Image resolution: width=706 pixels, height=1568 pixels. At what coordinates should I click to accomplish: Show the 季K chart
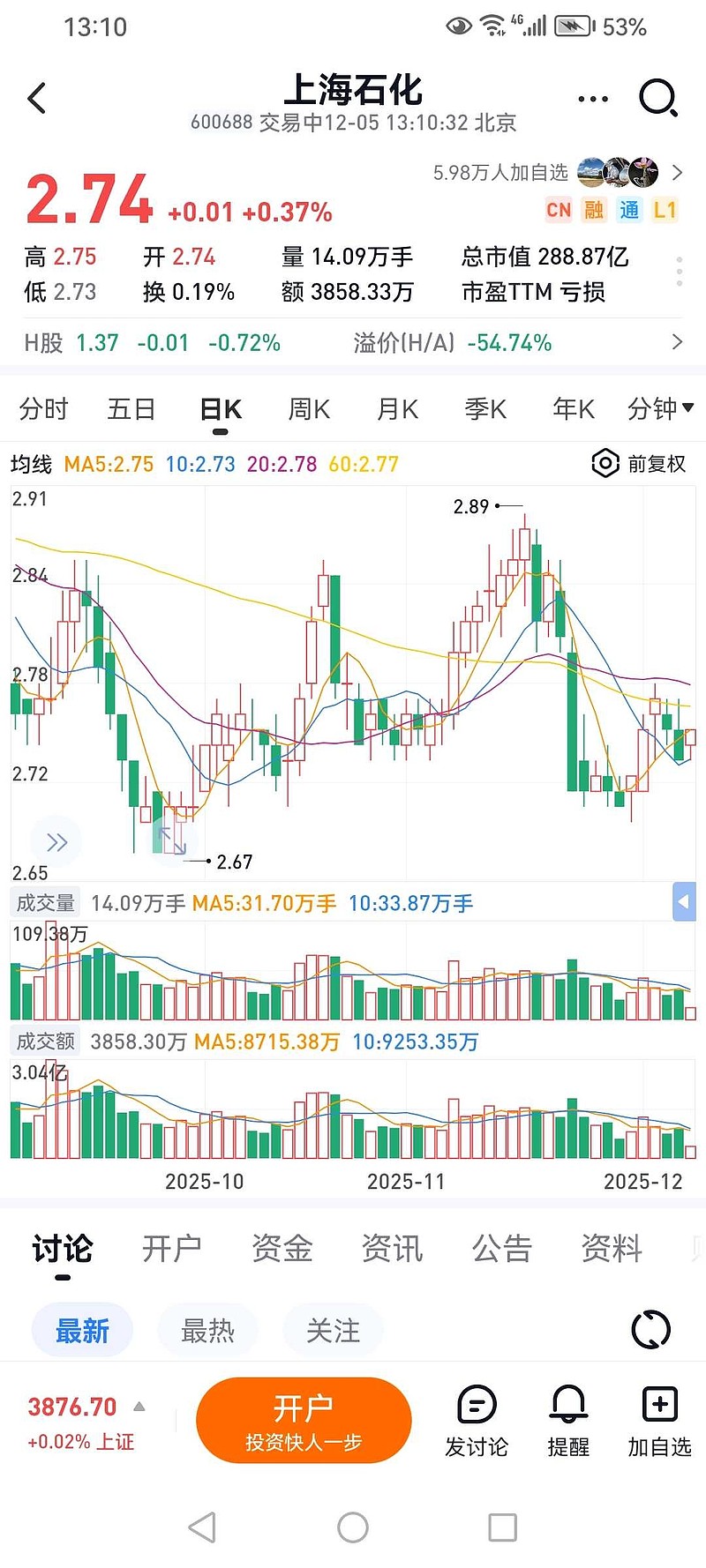(x=485, y=409)
